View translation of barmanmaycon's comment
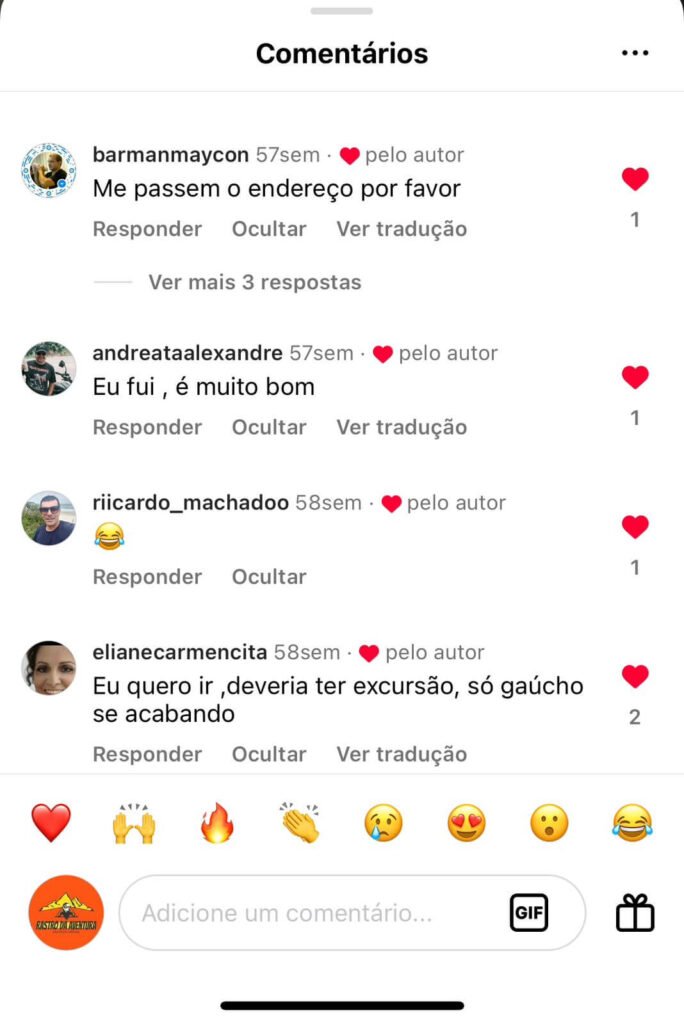Image resolution: width=684 pixels, height=1024 pixels. click(x=401, y=229)
